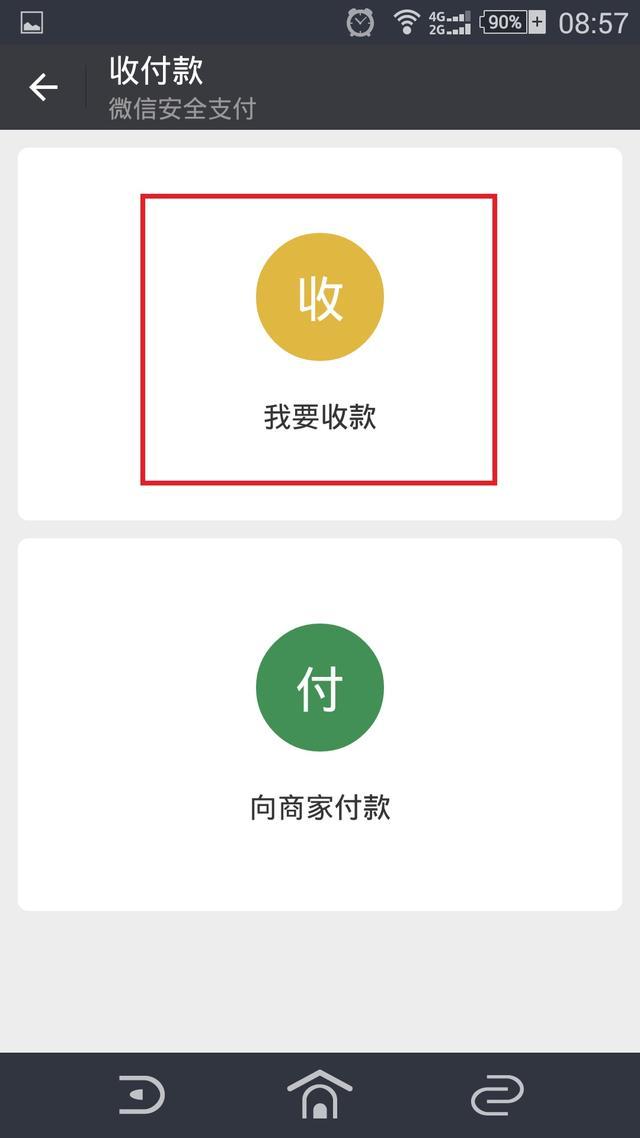
Task: Select 向商家付款 to pay a merchant
Action: point(319,723)
